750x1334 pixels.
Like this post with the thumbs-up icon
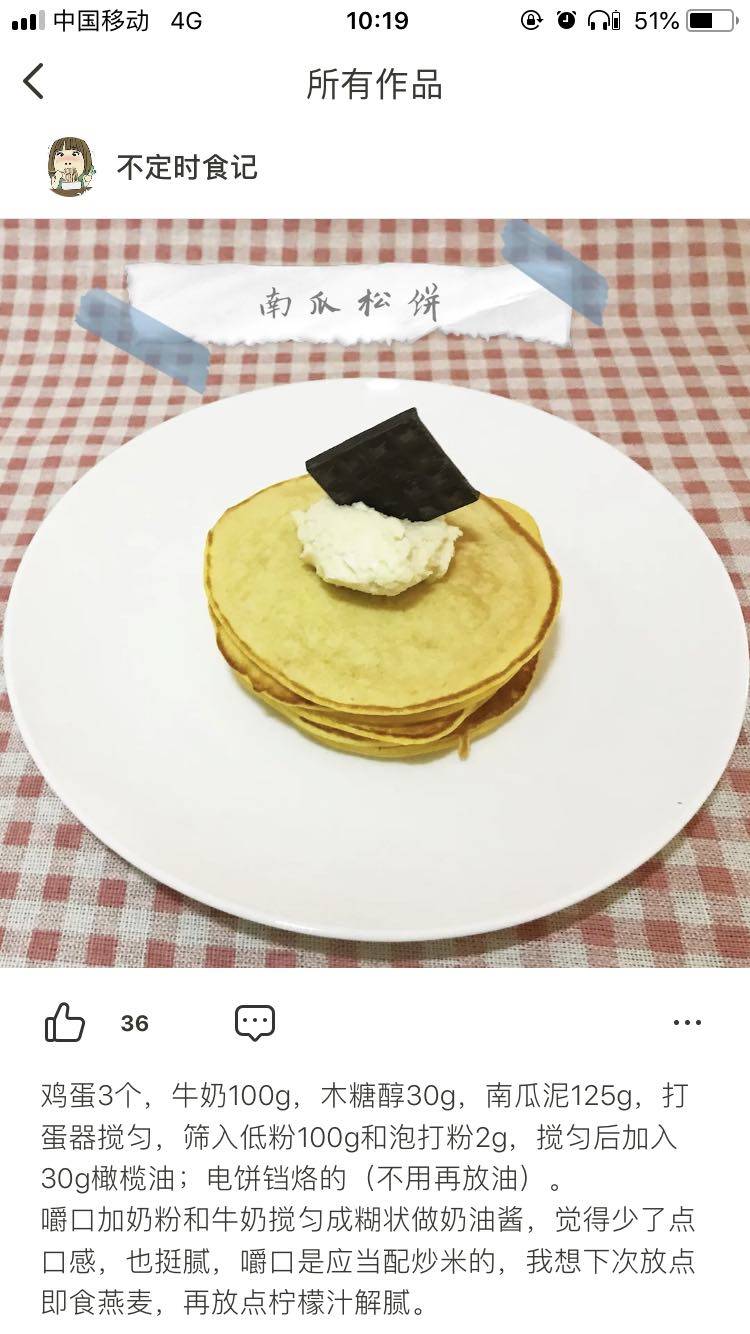point(66,1023)
